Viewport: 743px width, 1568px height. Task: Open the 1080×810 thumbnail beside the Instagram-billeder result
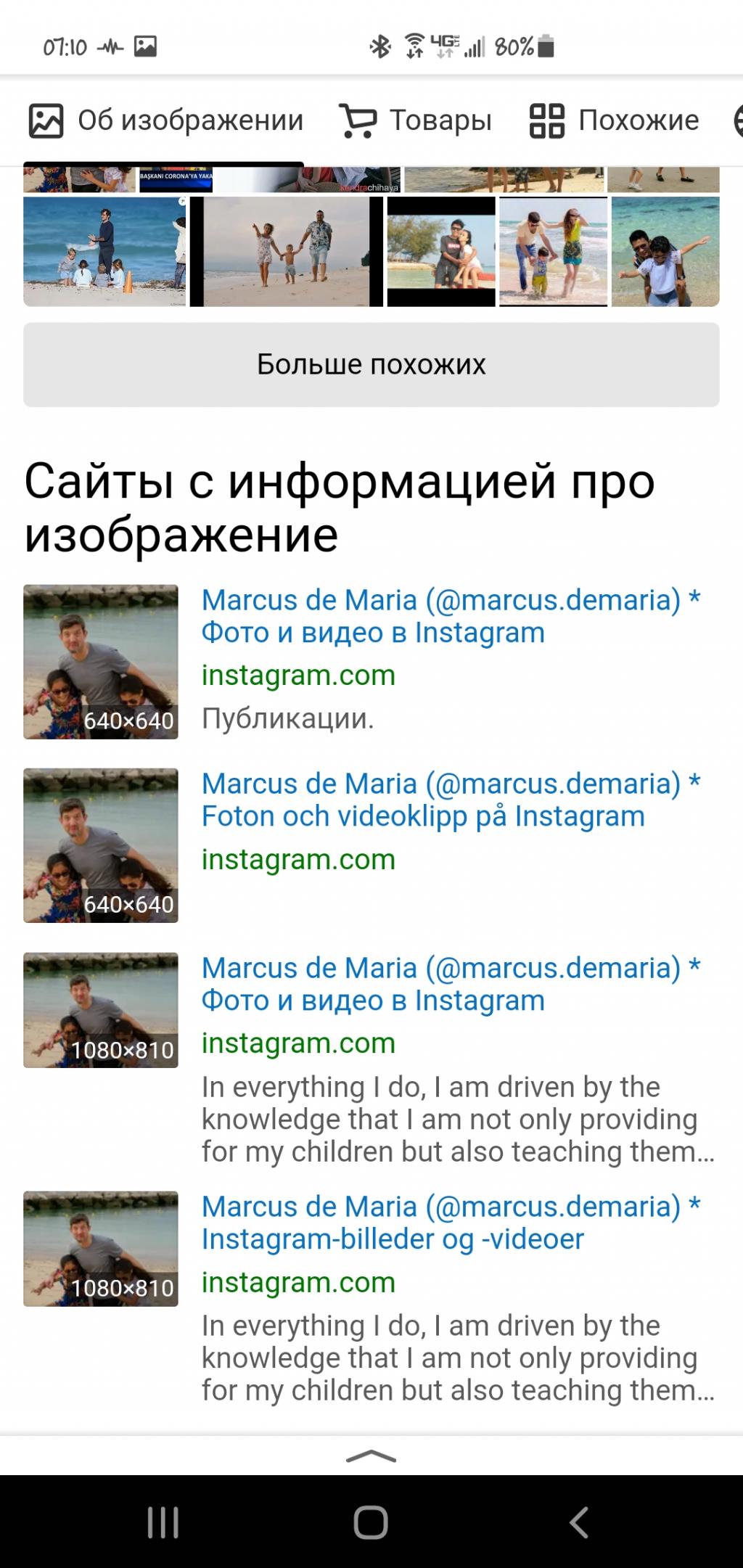(101, 1248)
